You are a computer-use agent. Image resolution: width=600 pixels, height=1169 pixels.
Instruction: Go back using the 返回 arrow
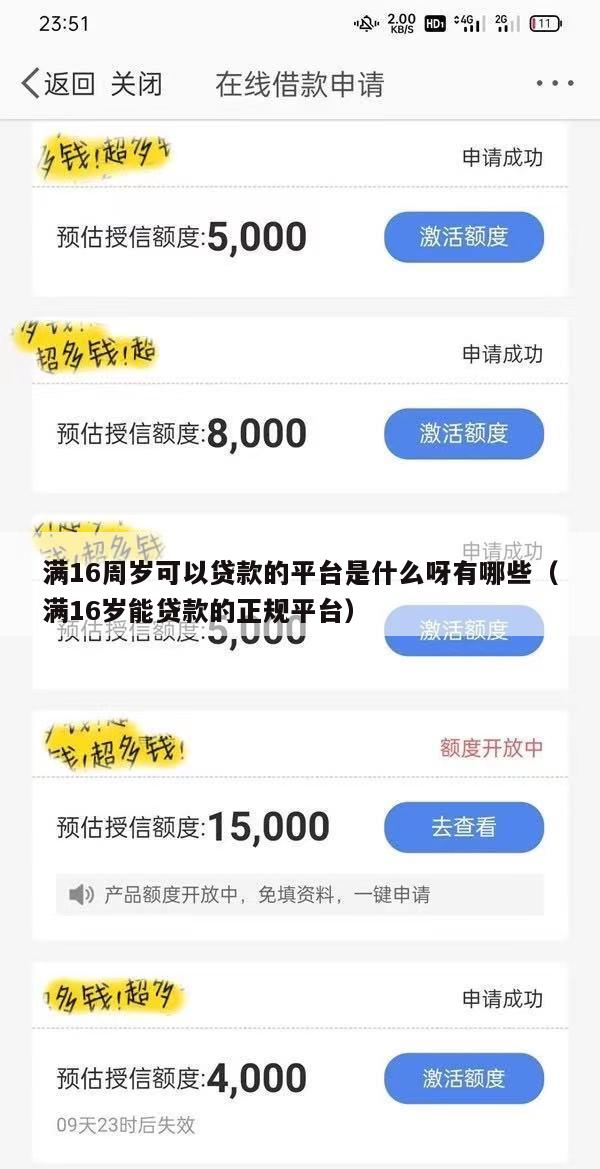56,84
